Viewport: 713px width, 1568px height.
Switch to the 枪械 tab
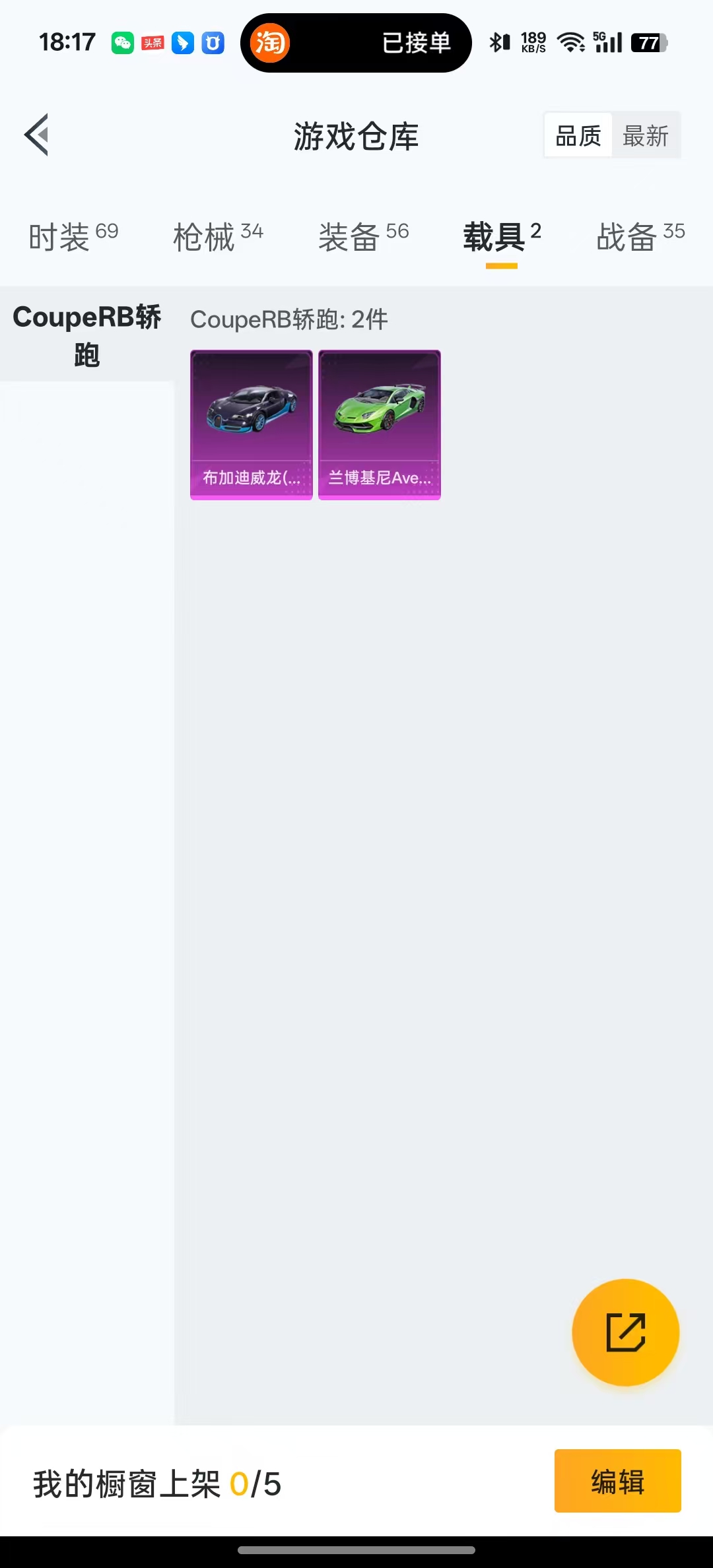click(x=218, y=237)
